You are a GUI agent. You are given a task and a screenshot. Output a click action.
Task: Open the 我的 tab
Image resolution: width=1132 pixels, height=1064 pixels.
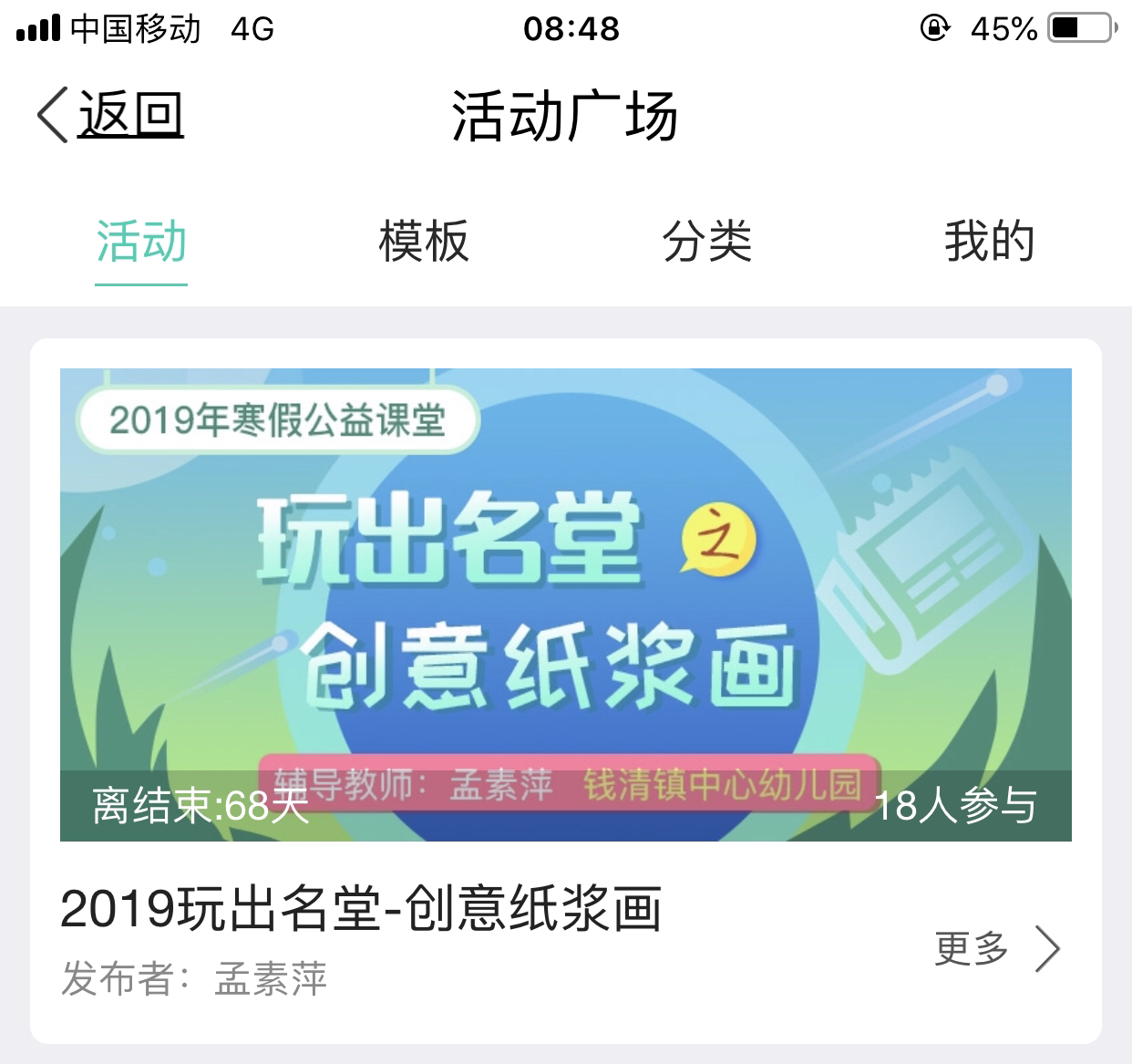[x=990, y=243]
